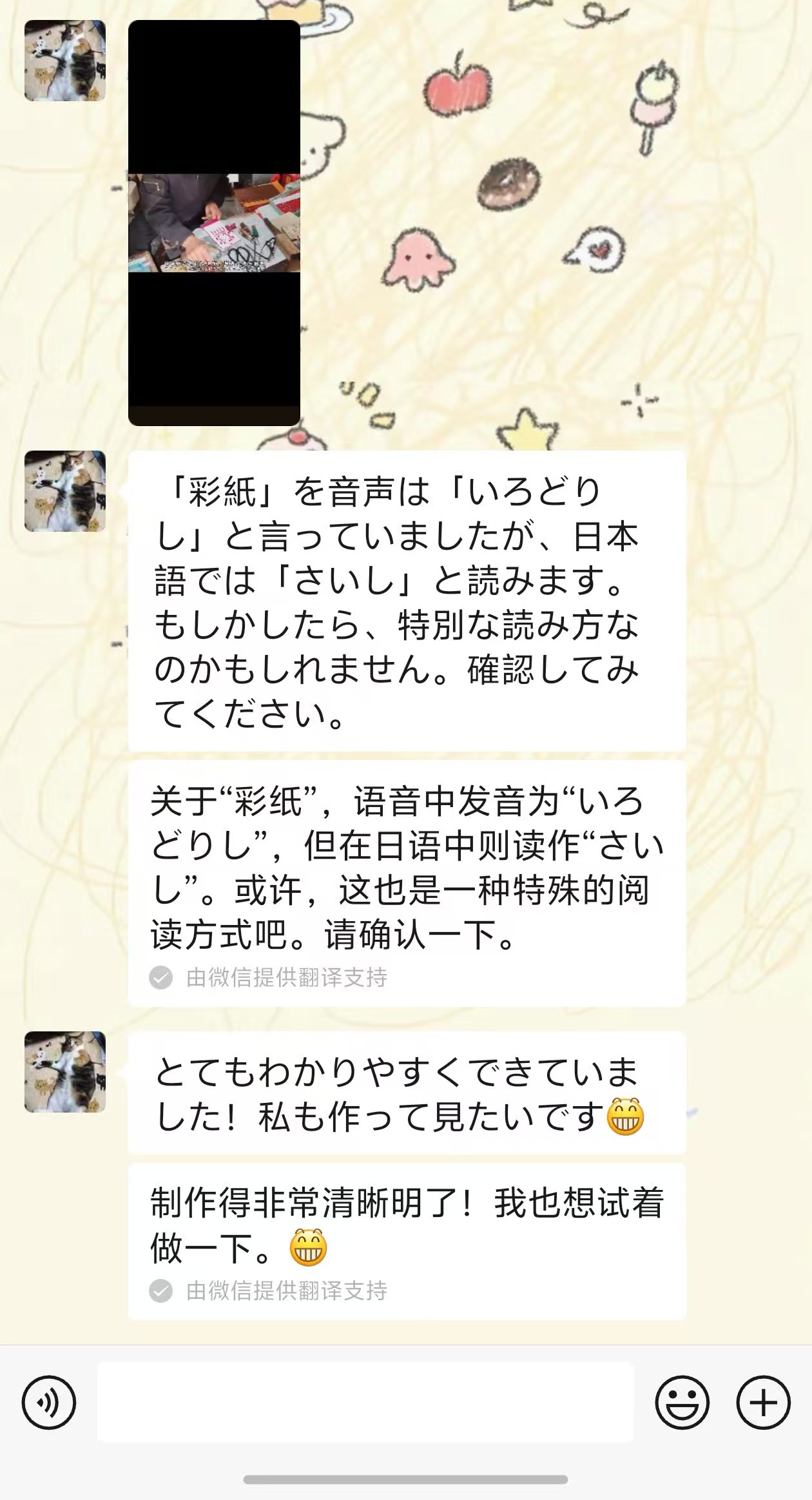This screenshot has width=812, height=1500.
Task: Tap the avatar beside the とてもわかりやすく message
Action: pos(64,1073)
